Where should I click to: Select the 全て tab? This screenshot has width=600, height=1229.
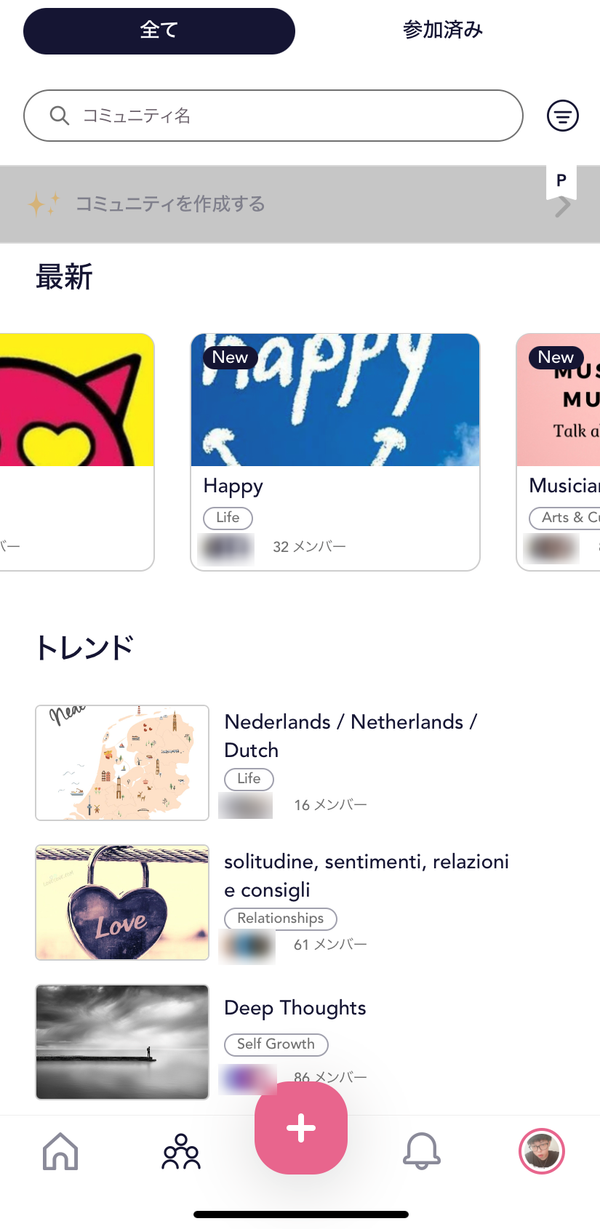tap(159, 30)
